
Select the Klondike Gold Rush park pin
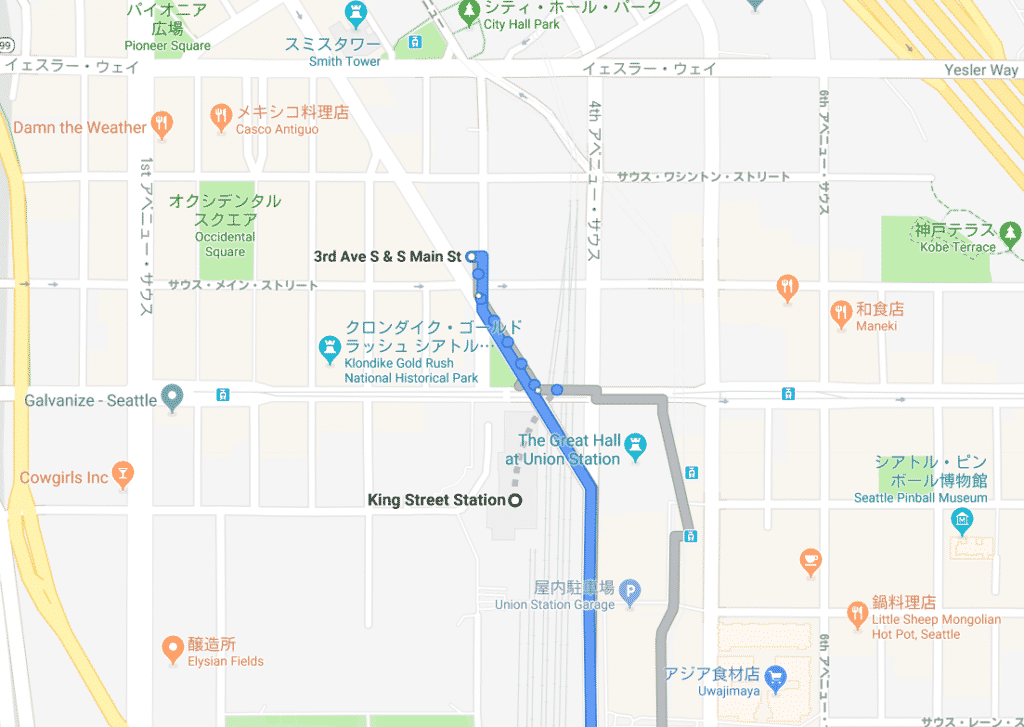point(329,349)
